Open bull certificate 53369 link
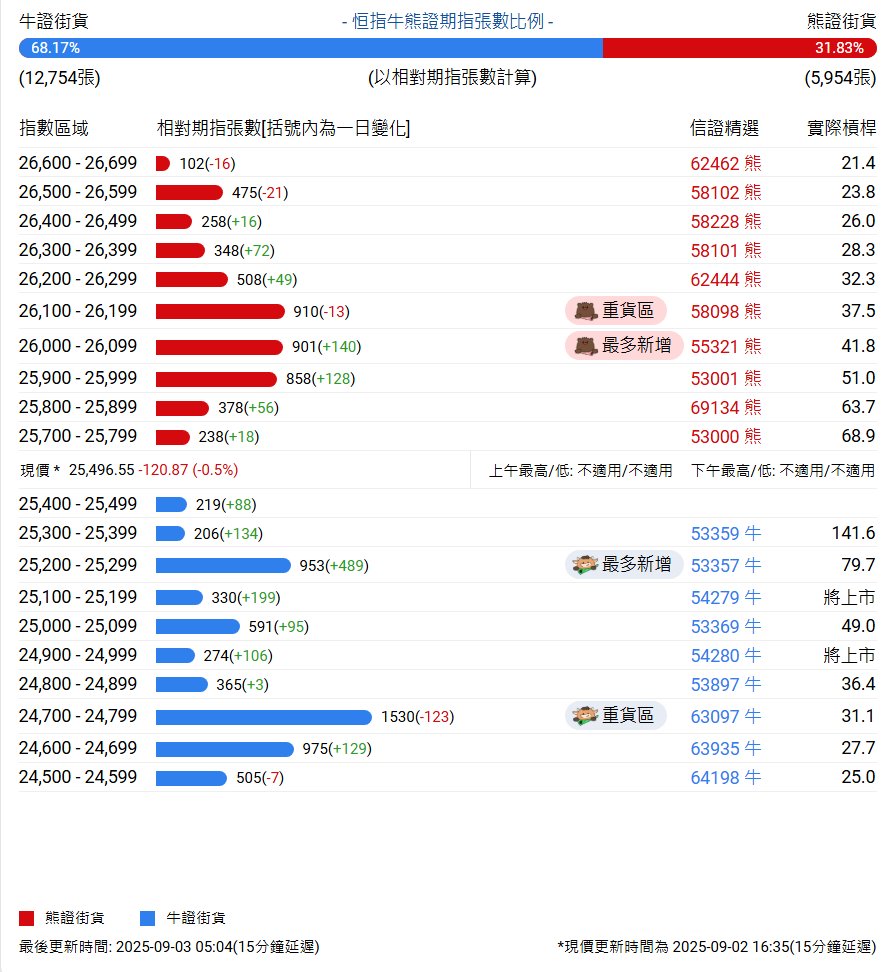Viewport: 893px width, 972px height. point(725,626)
